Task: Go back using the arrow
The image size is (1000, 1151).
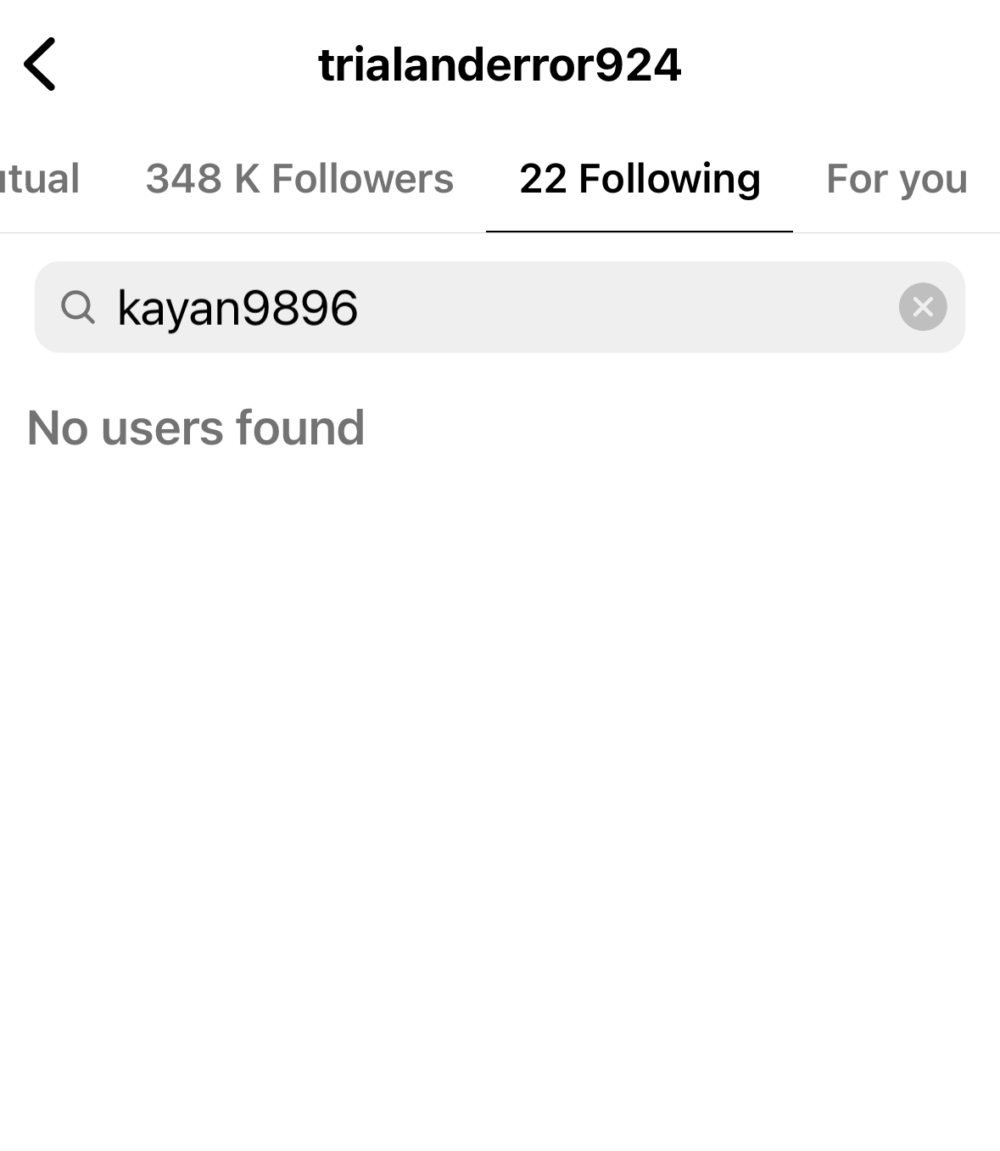Action: point(40,65)
